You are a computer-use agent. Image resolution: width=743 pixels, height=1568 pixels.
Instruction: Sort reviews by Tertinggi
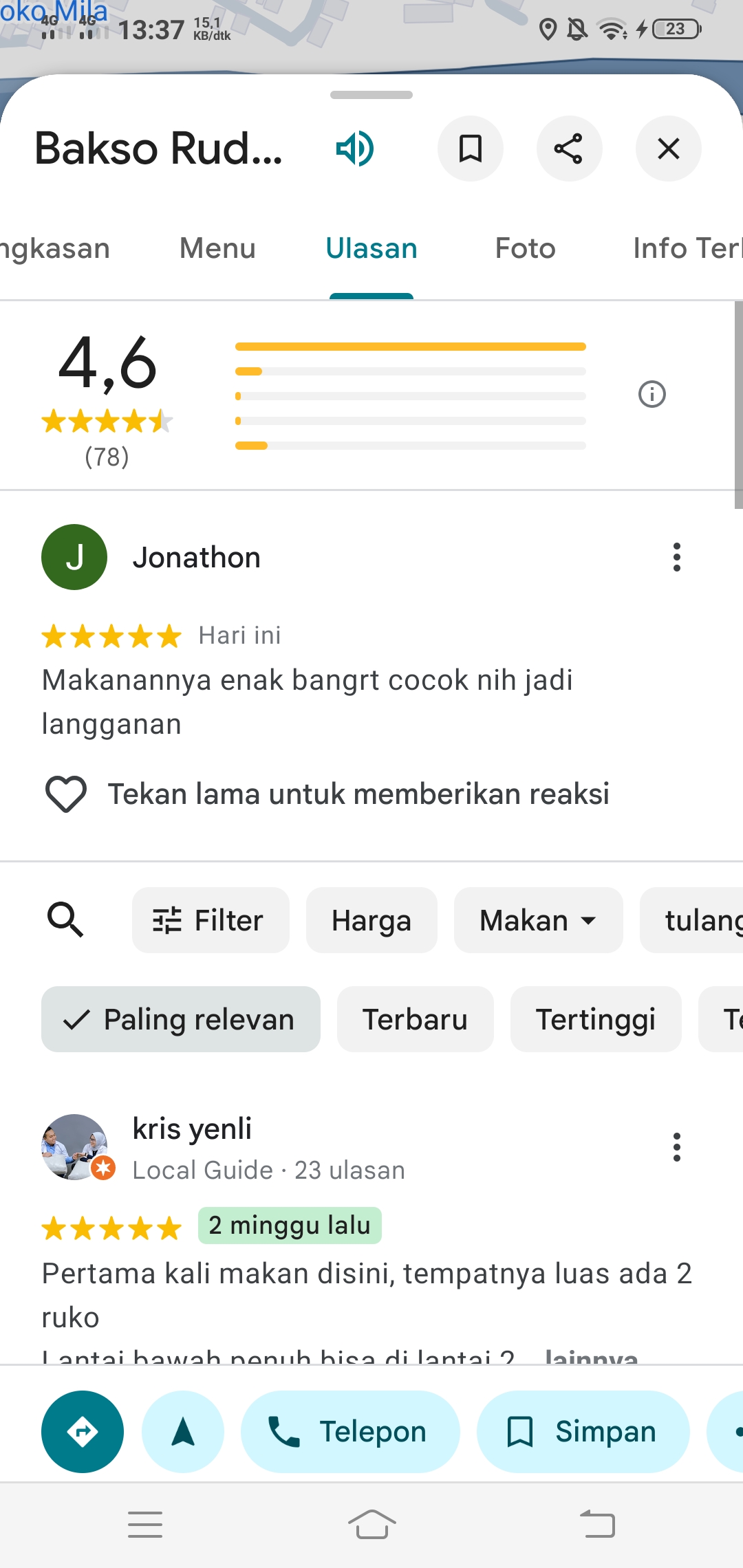(595, 1019)
